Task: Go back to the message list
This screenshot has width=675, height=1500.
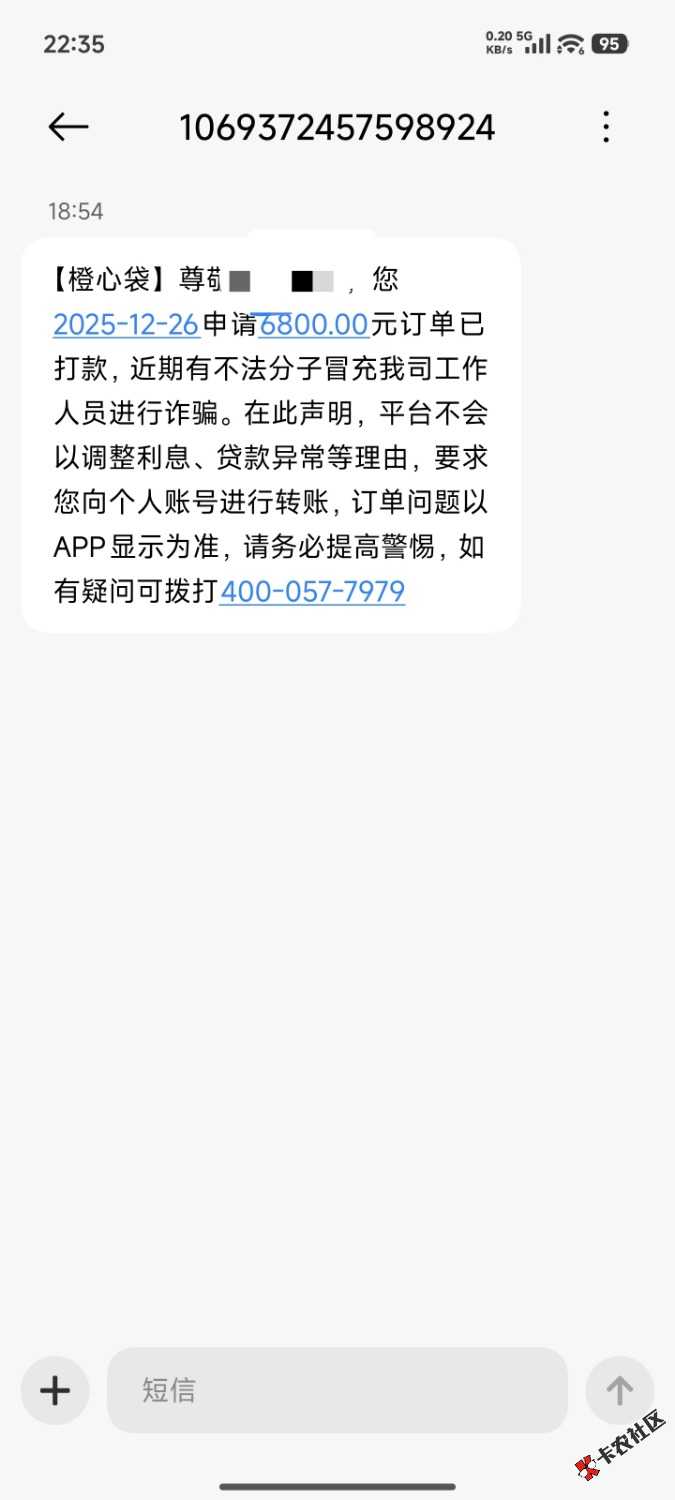Action: pyautogui.click(x=68, y=127)
